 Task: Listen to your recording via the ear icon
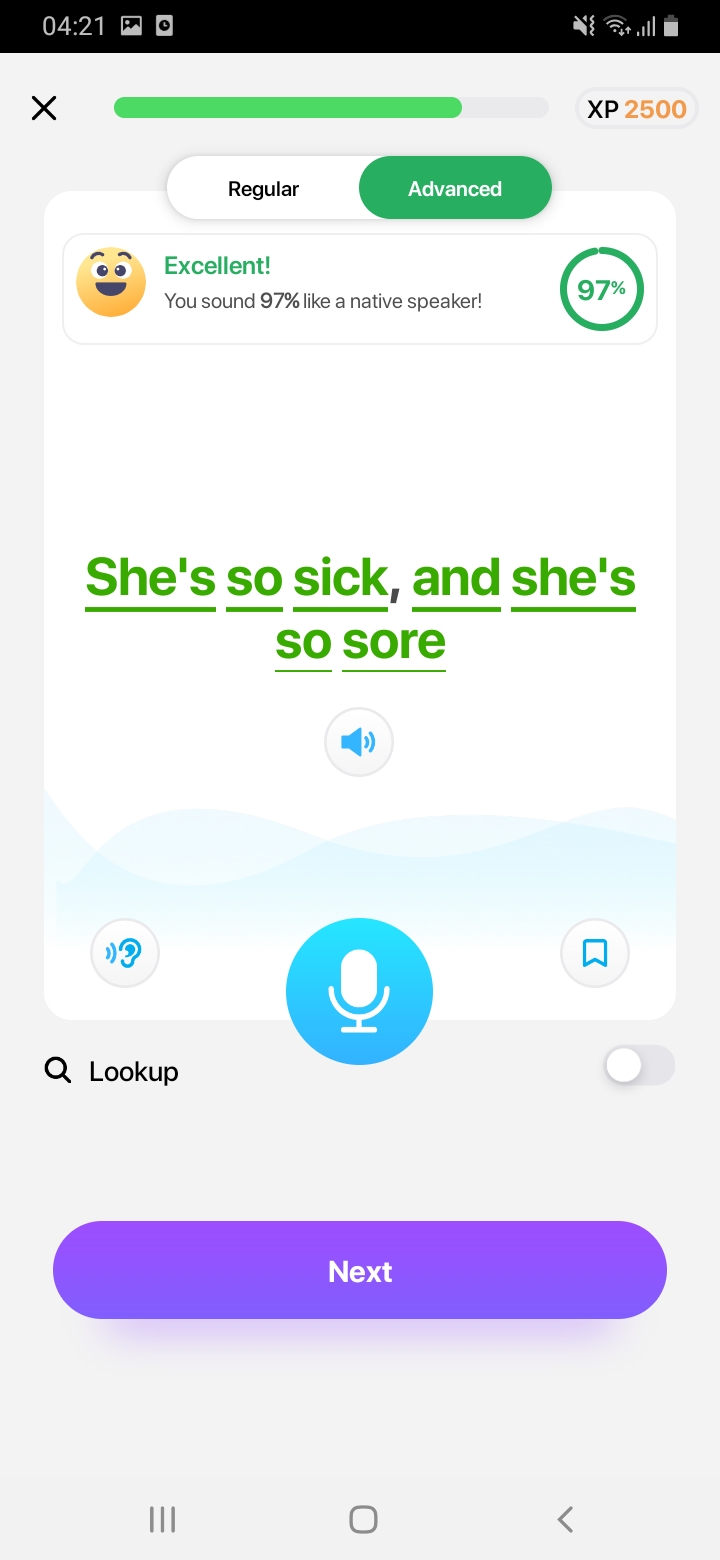click(125, 953)
